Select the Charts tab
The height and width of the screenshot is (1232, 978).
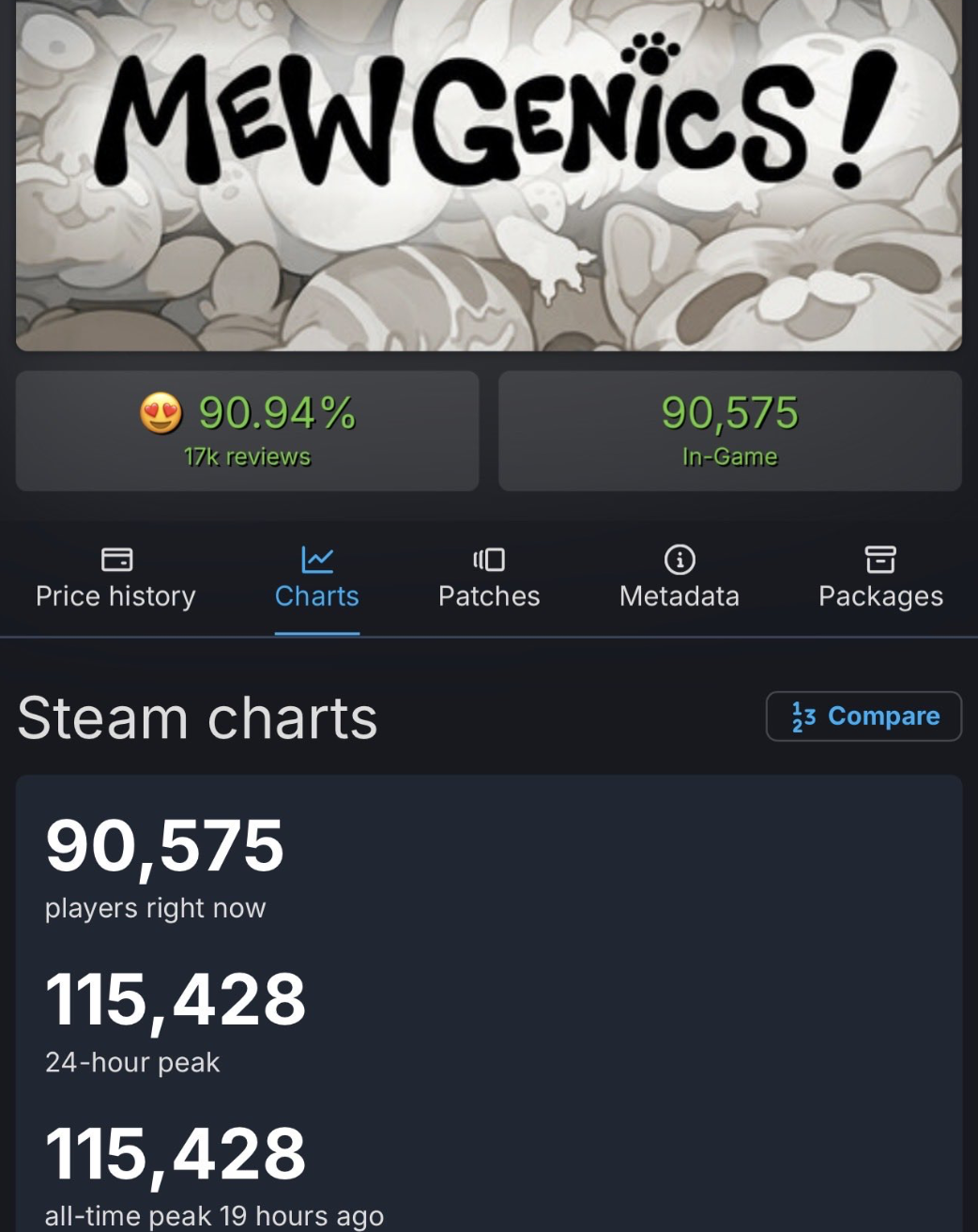316,578
